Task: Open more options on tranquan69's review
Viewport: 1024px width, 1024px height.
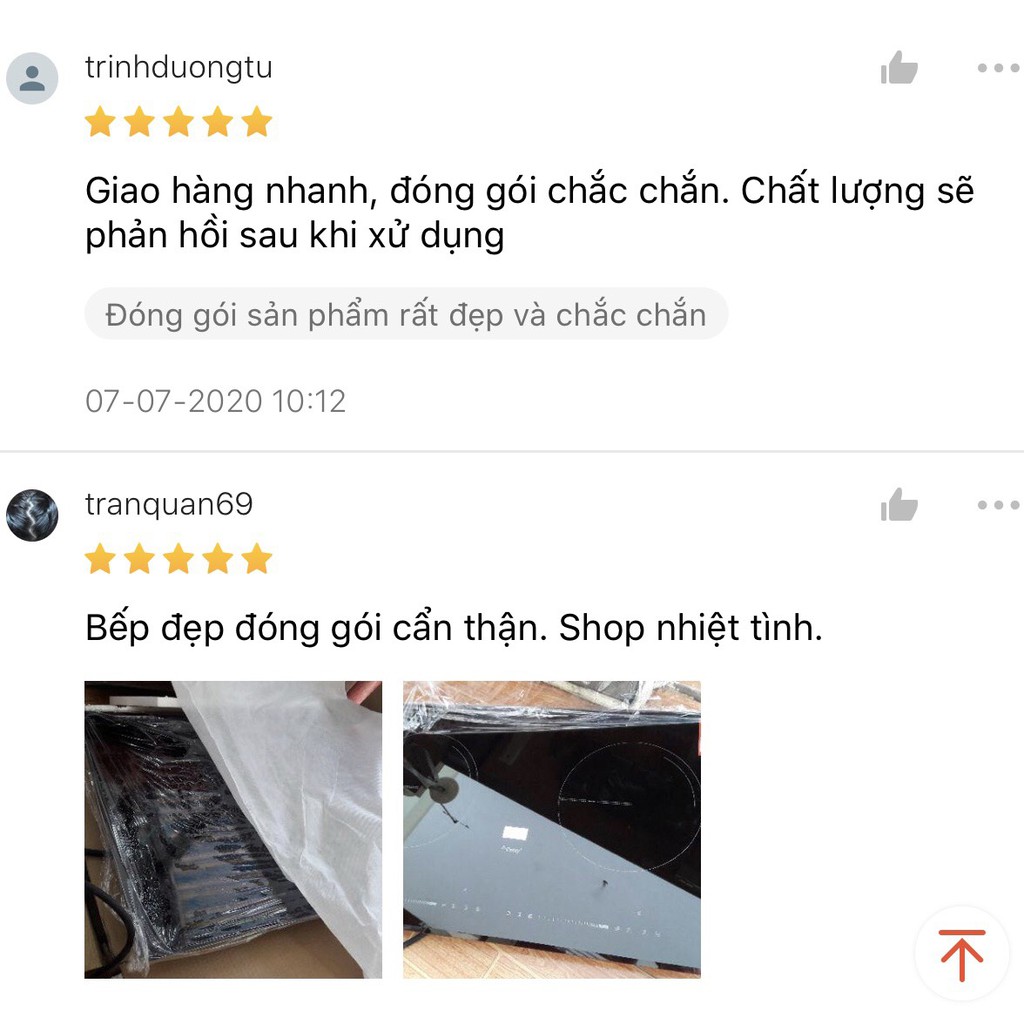Action: (x=997, y=505)
